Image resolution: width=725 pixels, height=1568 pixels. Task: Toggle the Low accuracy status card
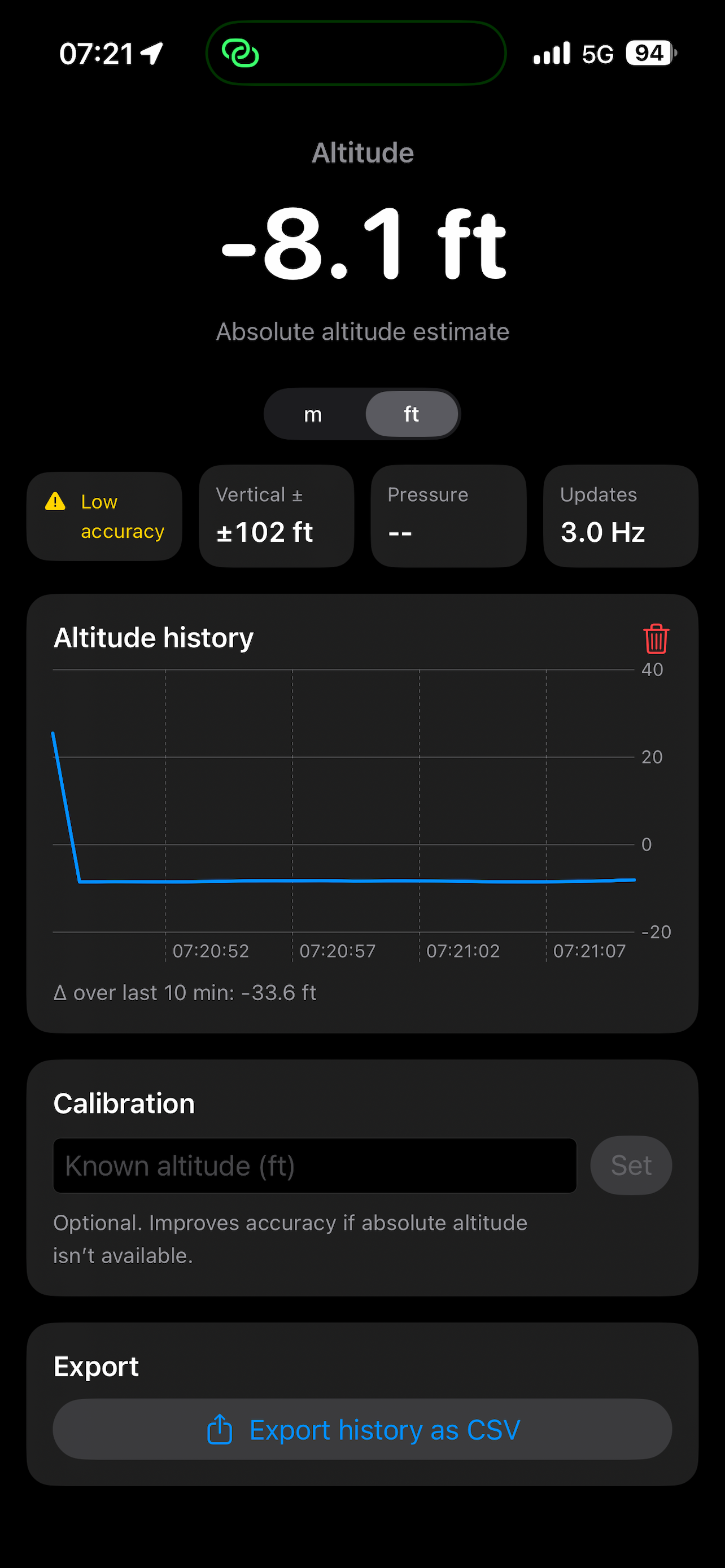(x=104, y=515)
